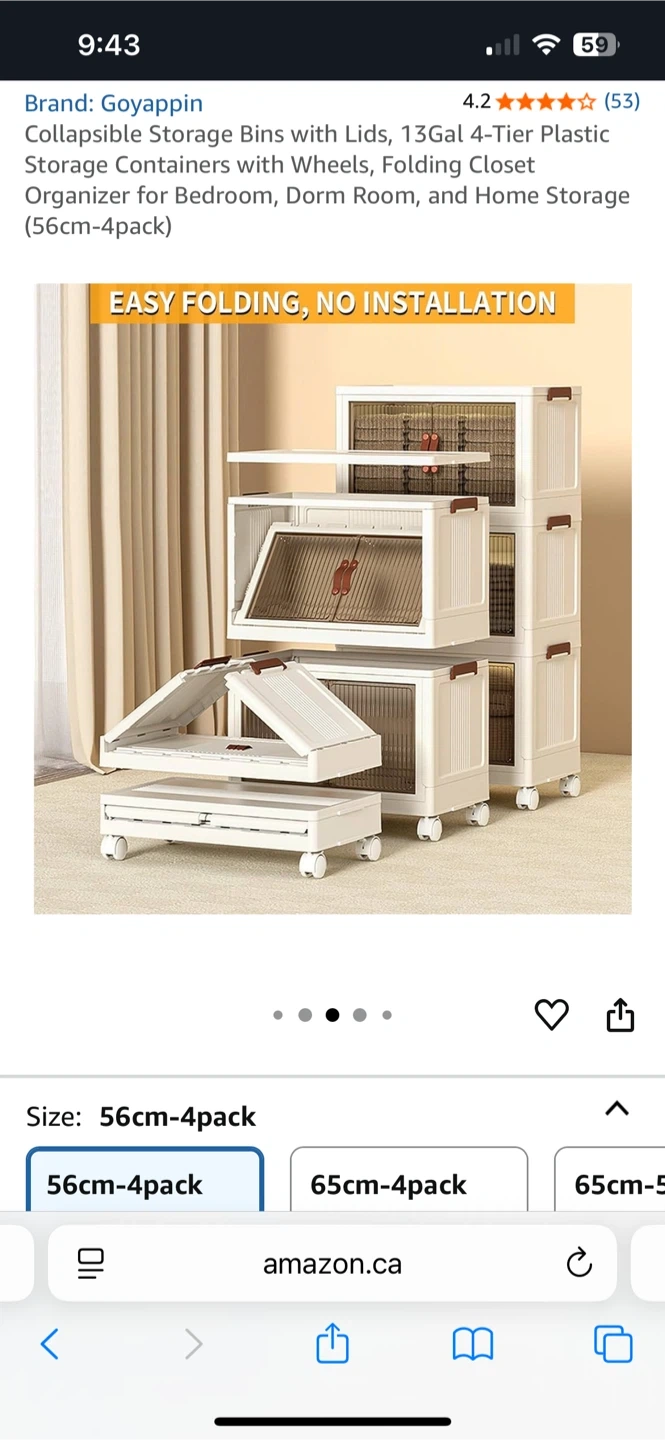Add this product to the wish list heart
Image resolution: width=665 pixels, height=1440 pixels.
click(551, 1014)
